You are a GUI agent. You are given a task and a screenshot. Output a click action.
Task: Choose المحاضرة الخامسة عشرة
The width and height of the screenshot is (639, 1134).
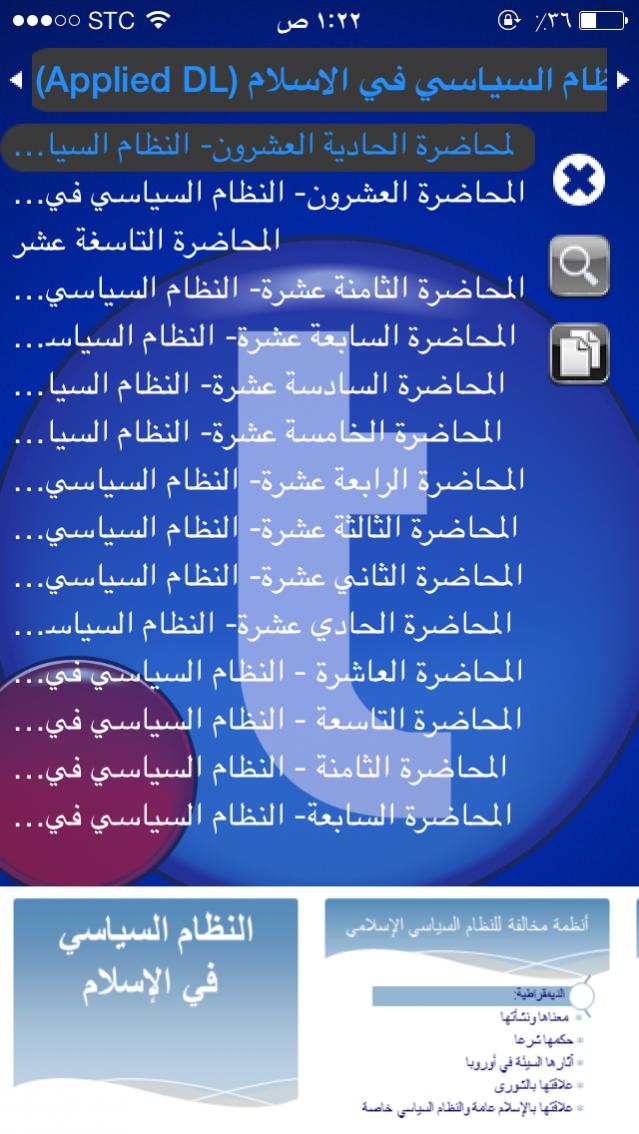coord(257,432)
